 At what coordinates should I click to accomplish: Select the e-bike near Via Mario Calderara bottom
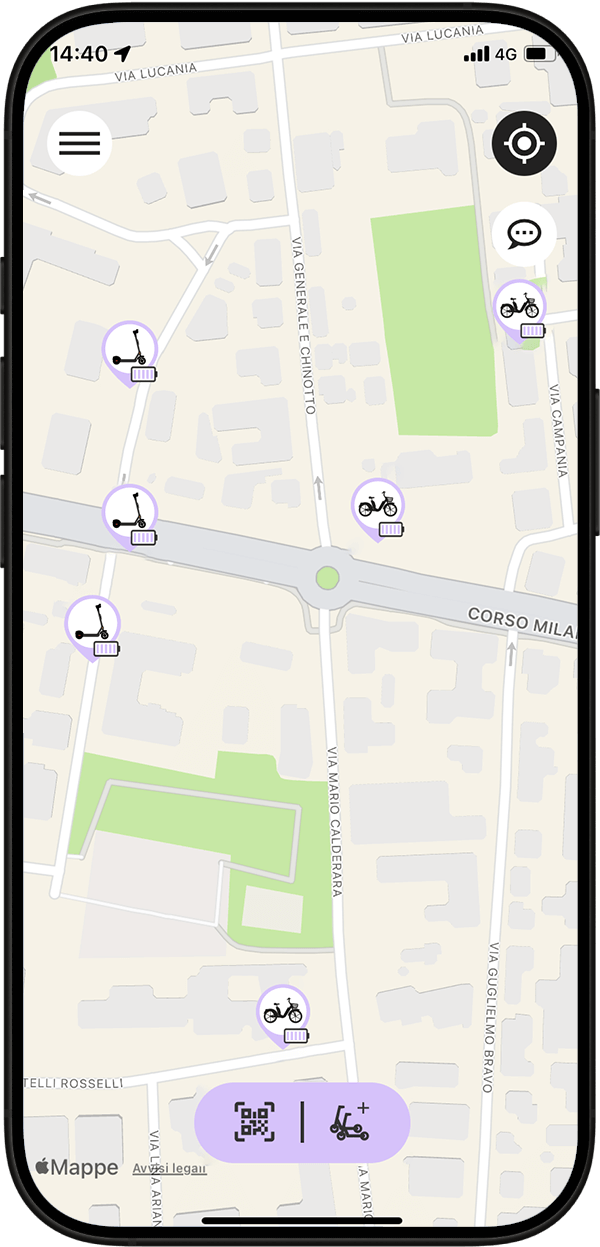[283, 1013]
